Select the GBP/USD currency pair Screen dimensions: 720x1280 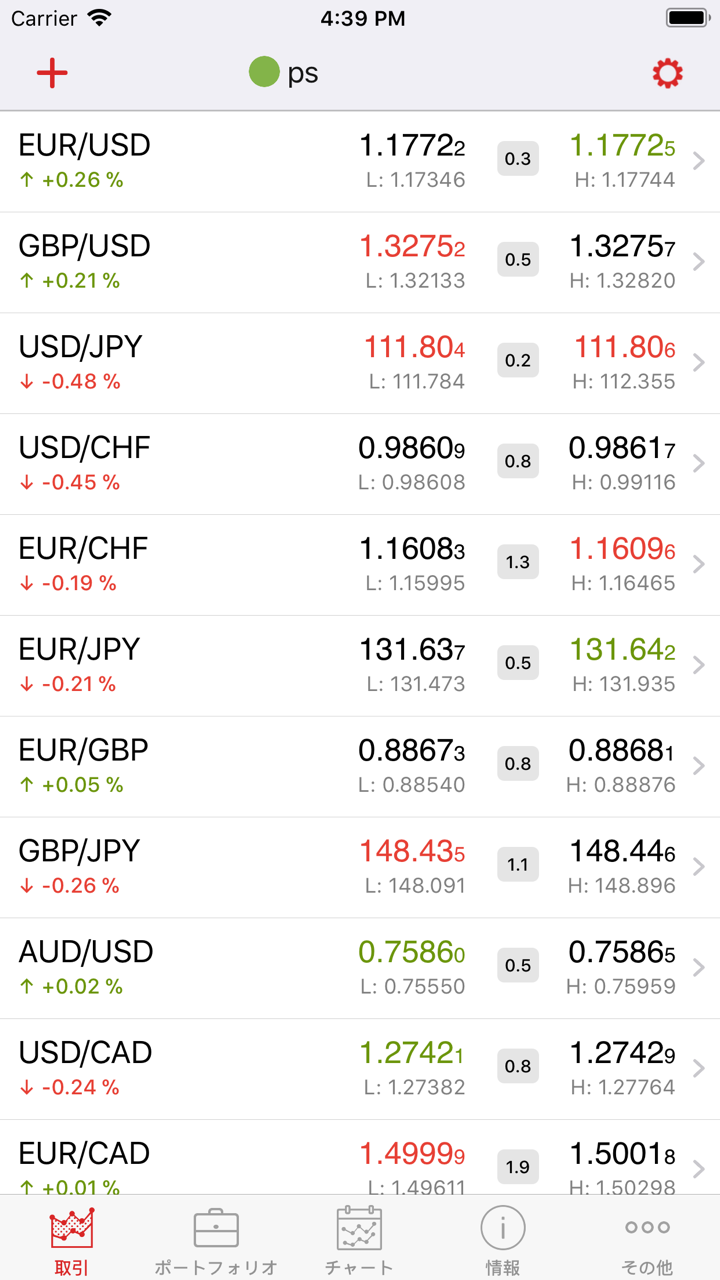tap(360, 262)
